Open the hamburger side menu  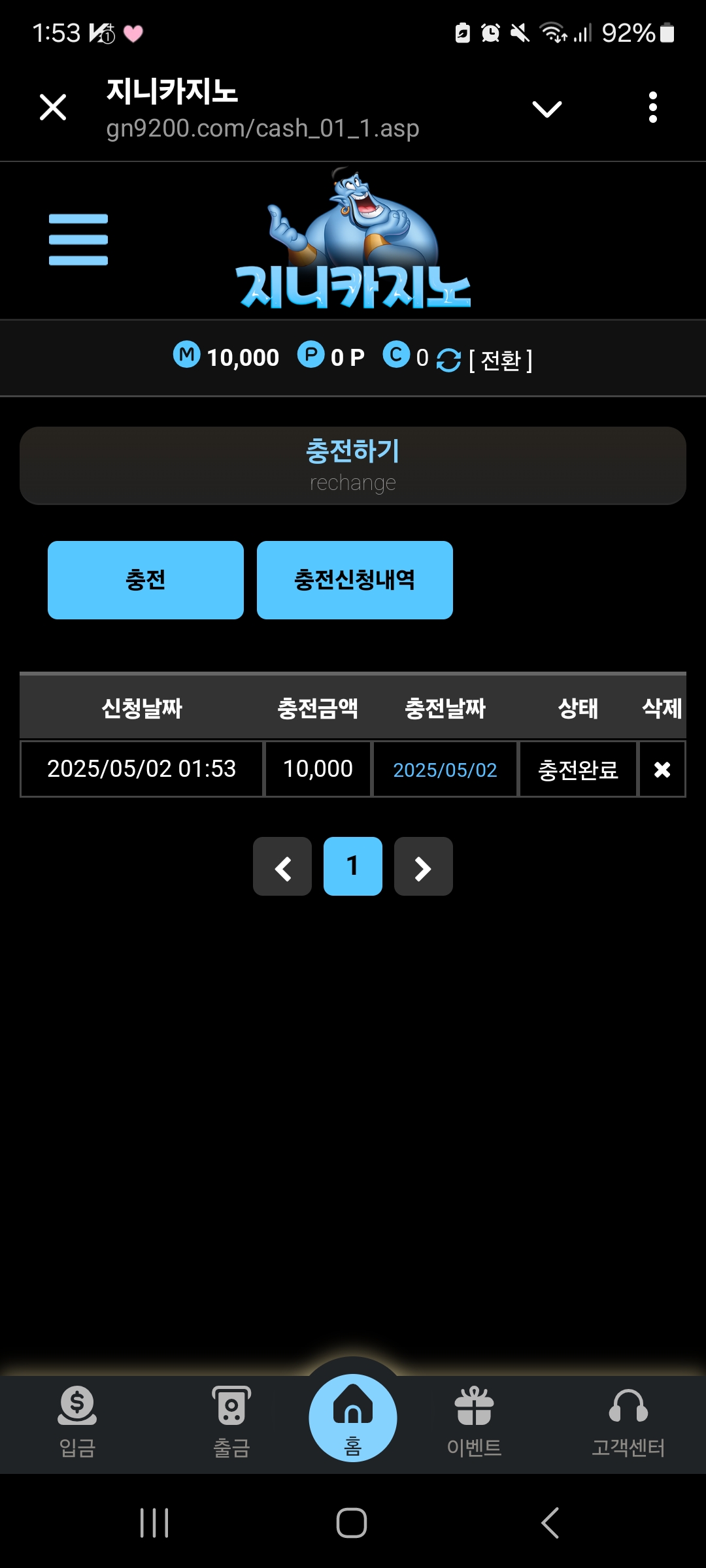coord(78,240)
